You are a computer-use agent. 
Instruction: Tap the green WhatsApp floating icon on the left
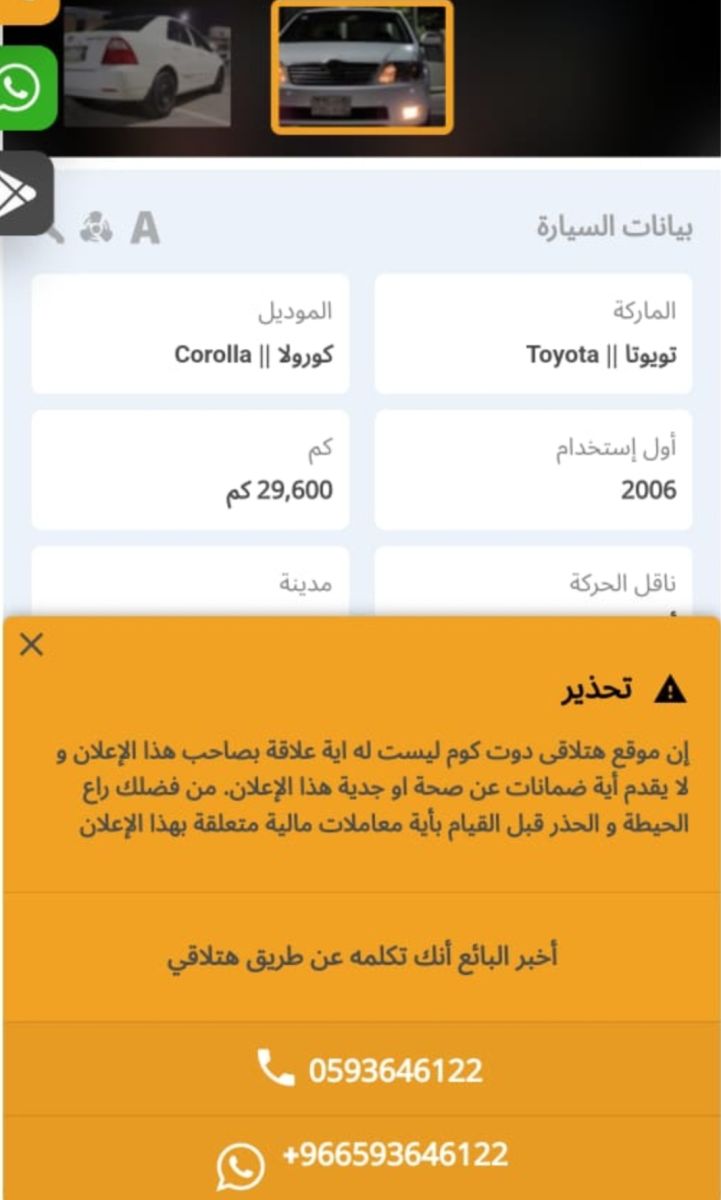22,80
